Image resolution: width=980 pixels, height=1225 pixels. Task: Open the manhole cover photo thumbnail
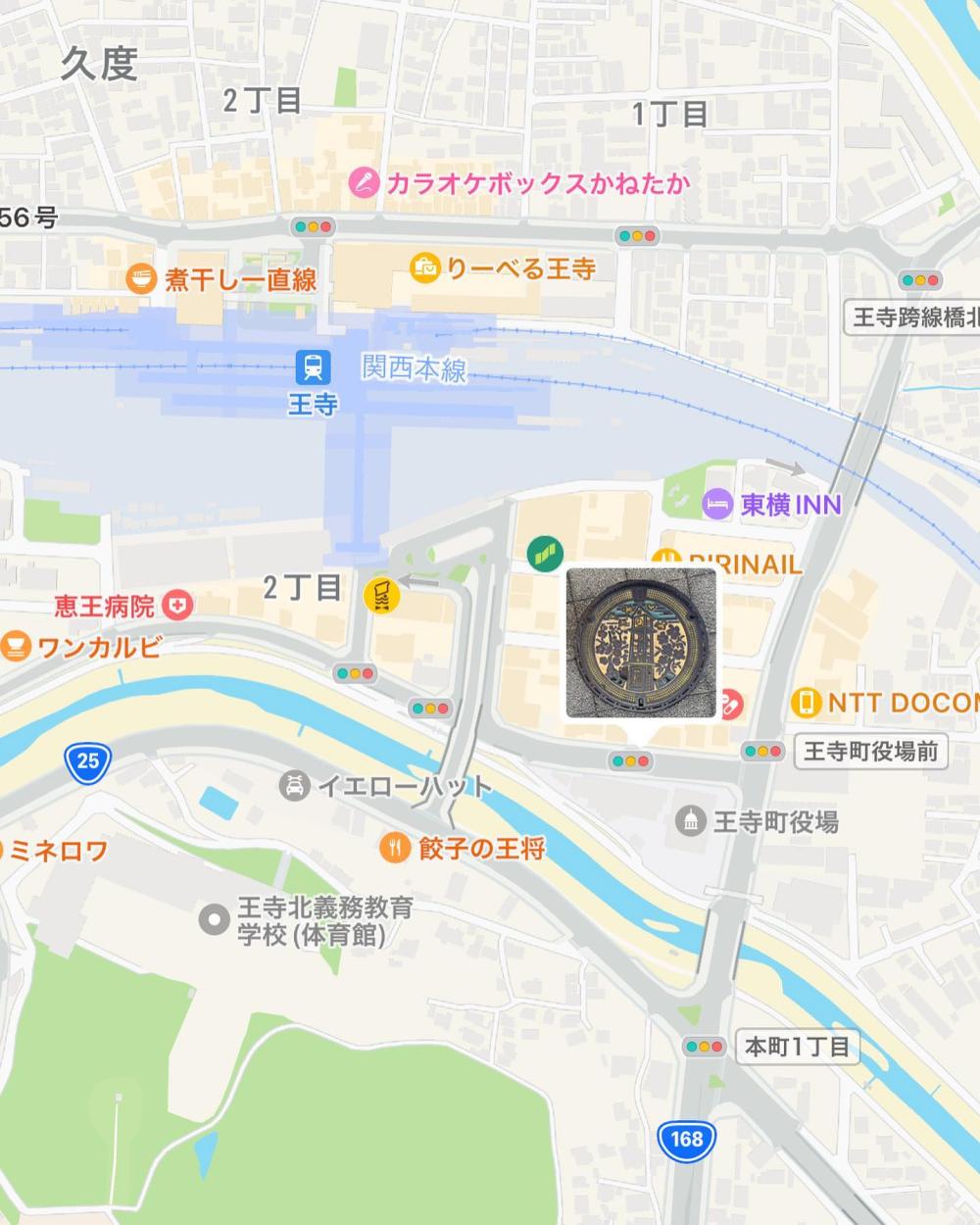(x=642, y=643)
